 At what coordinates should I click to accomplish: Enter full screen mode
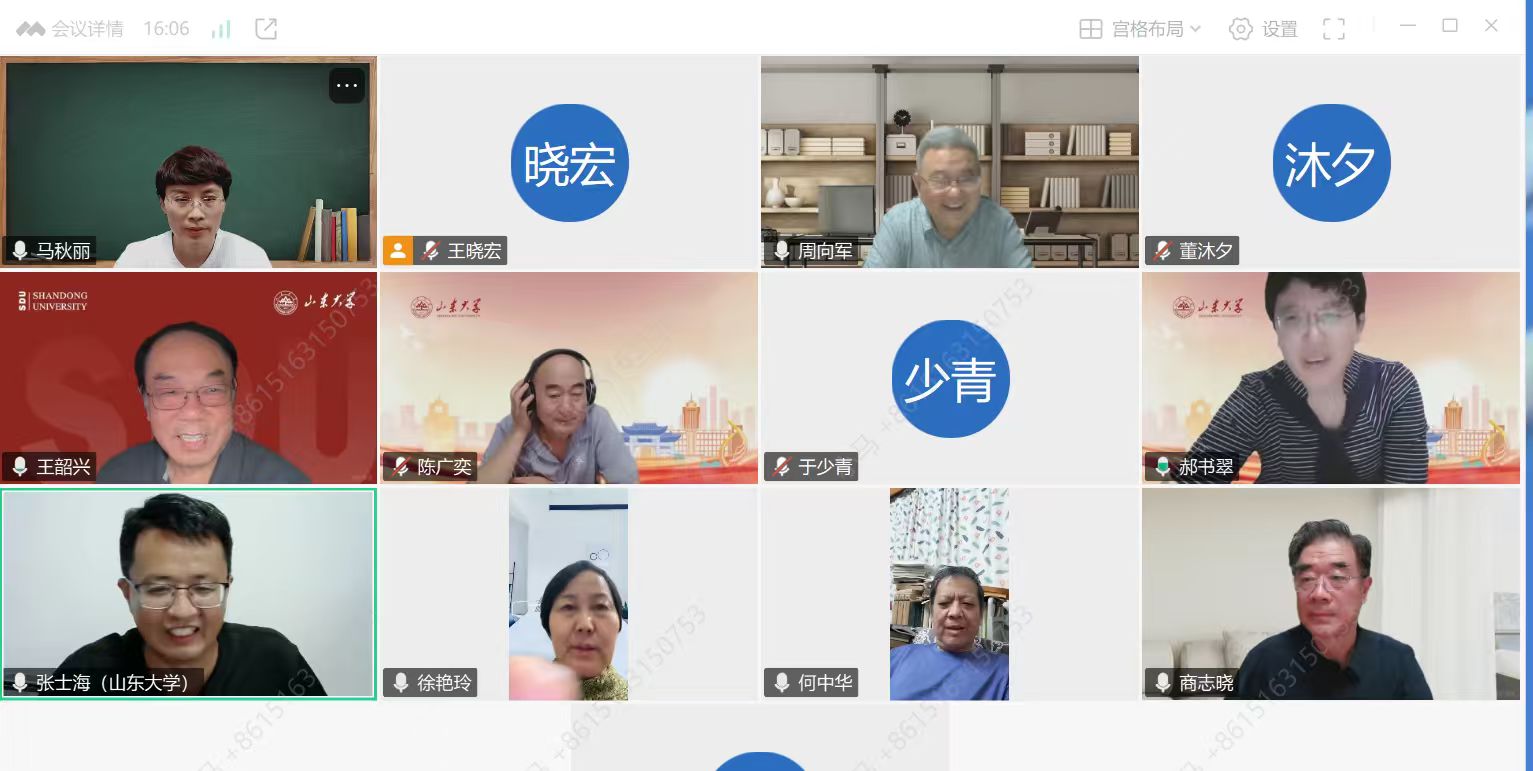click(x=1333, y=29)
